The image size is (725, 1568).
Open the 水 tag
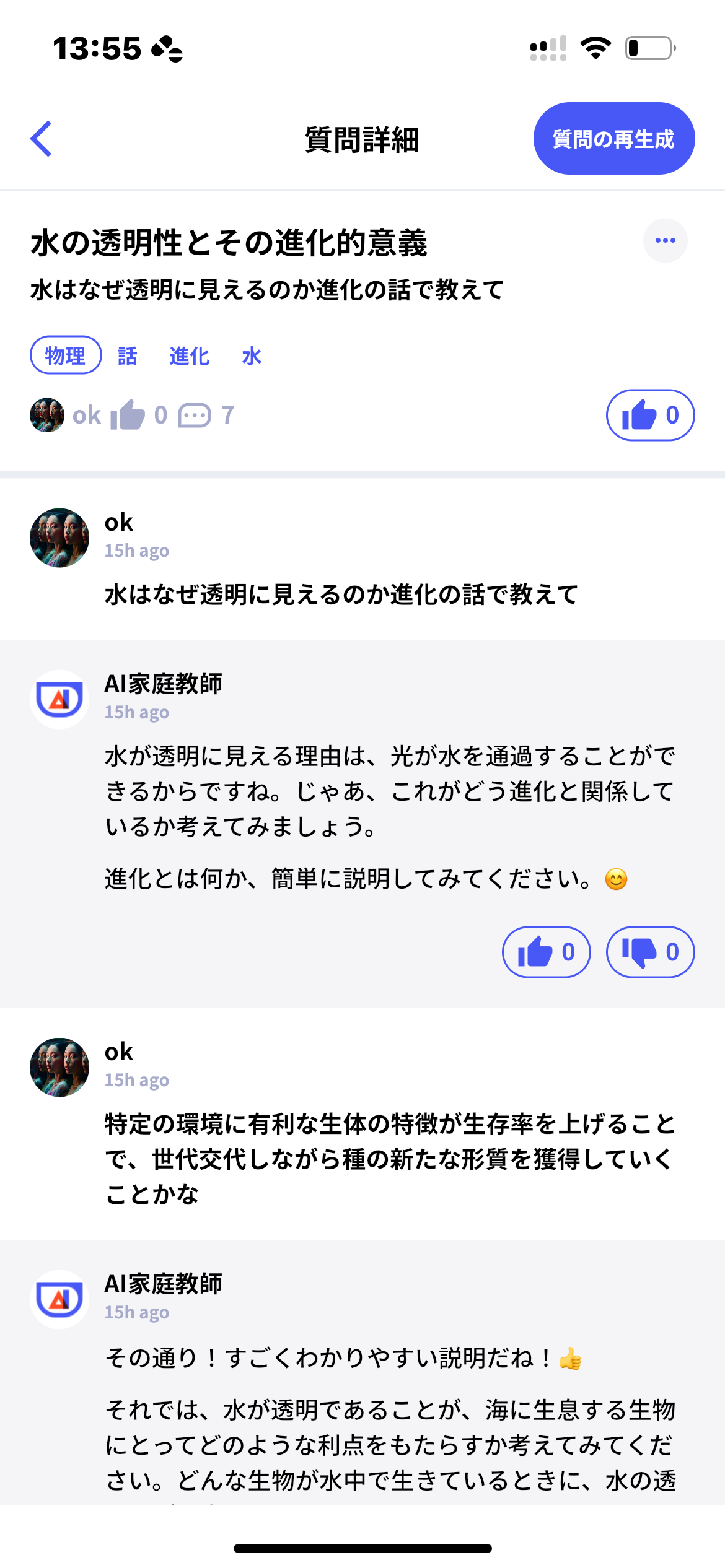point(252,356)
